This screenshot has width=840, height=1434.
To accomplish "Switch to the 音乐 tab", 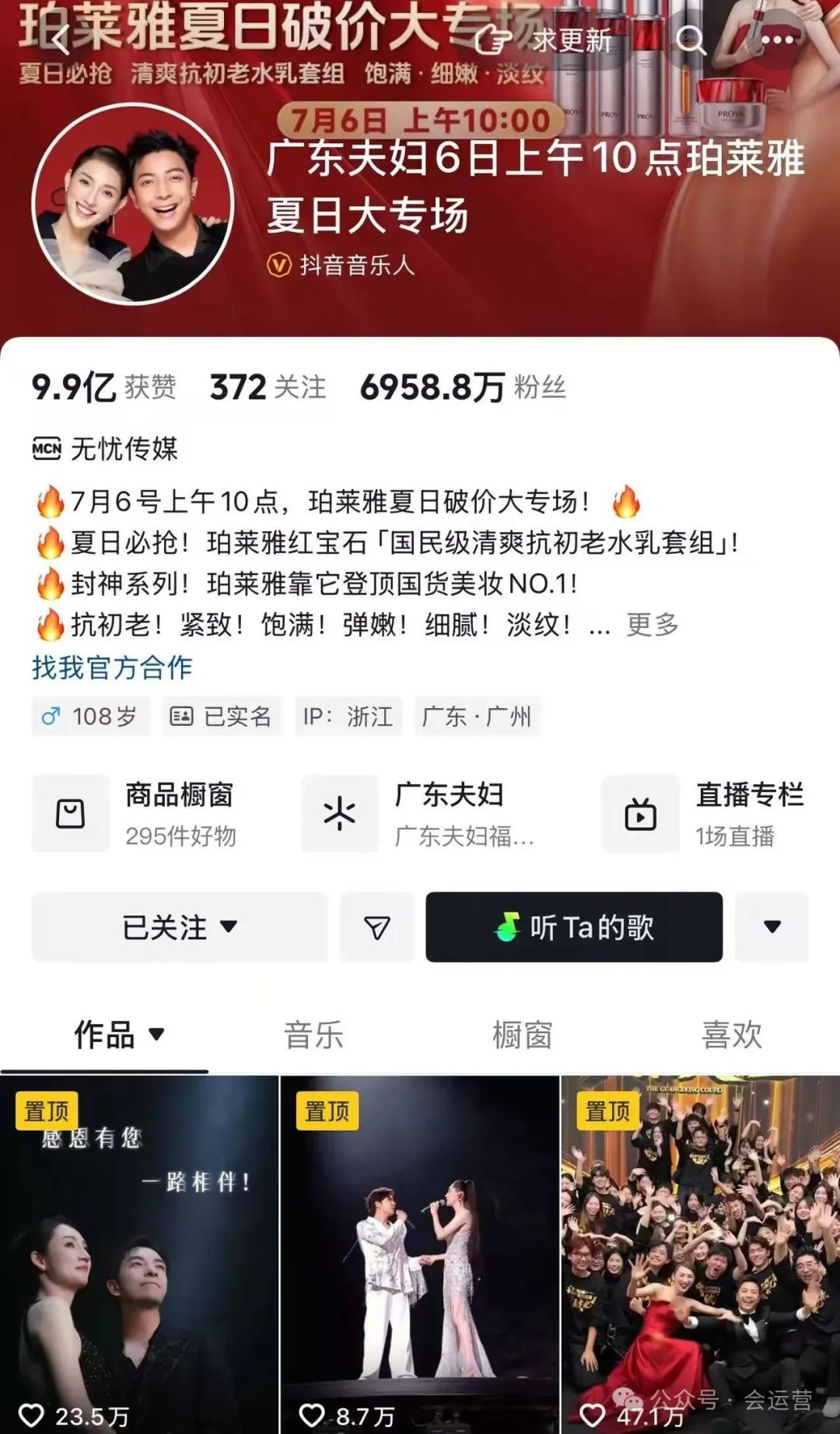I will [313, 1035].
